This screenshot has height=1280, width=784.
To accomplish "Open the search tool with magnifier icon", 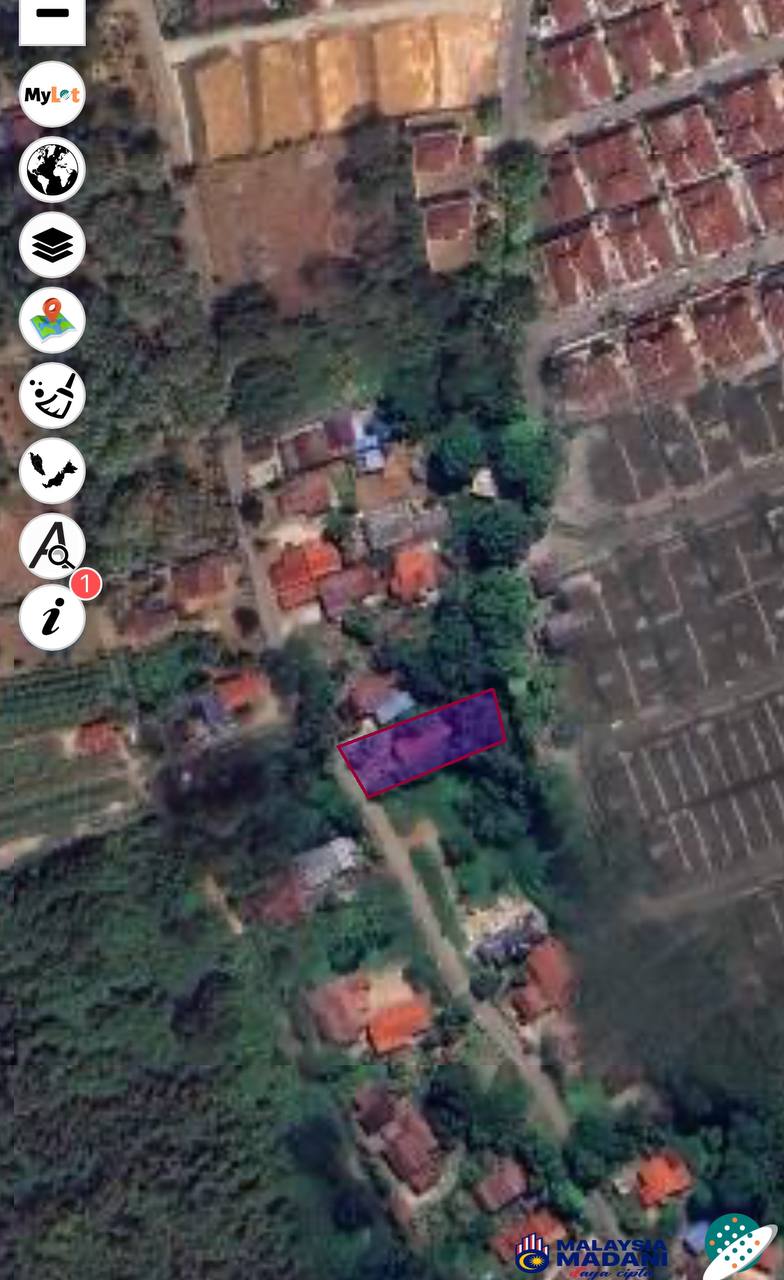I will click(52, 546).
